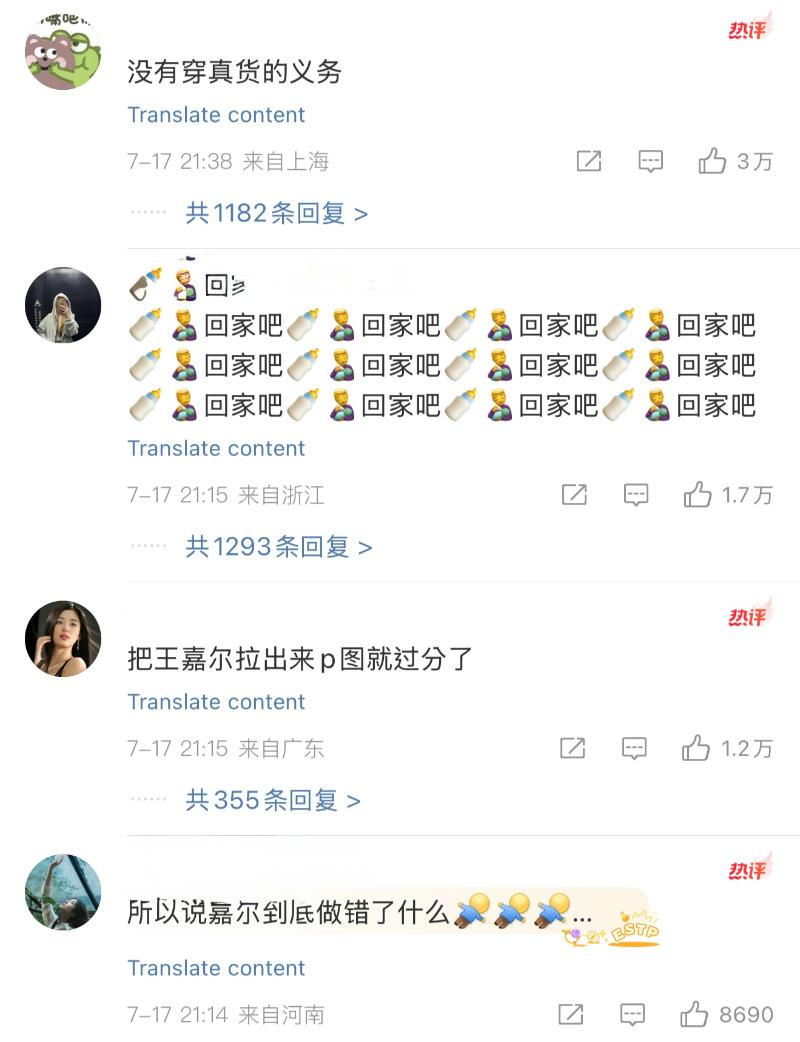Comment on the 广东 user's post

(634, 748)
